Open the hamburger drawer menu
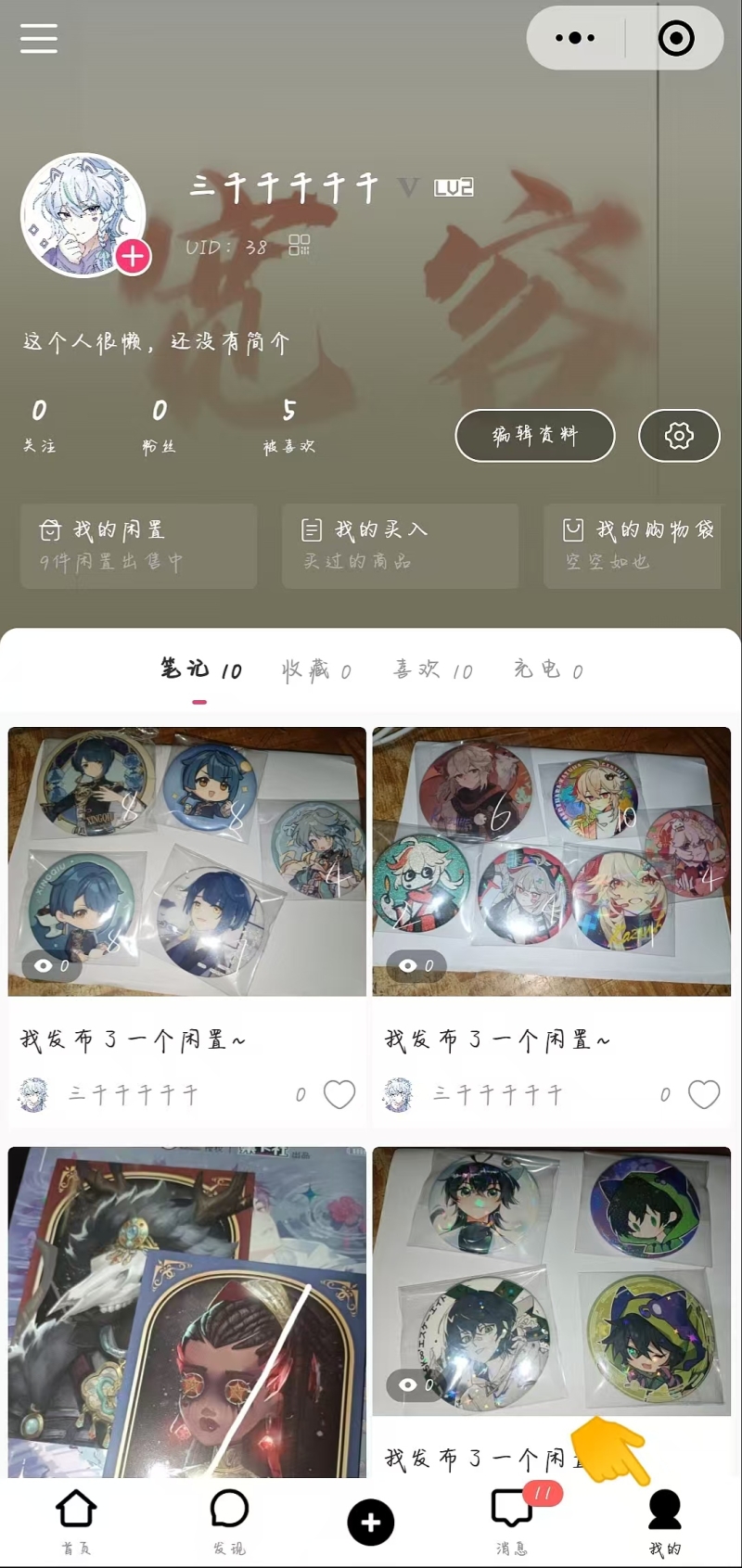 [x=39, y=38]
